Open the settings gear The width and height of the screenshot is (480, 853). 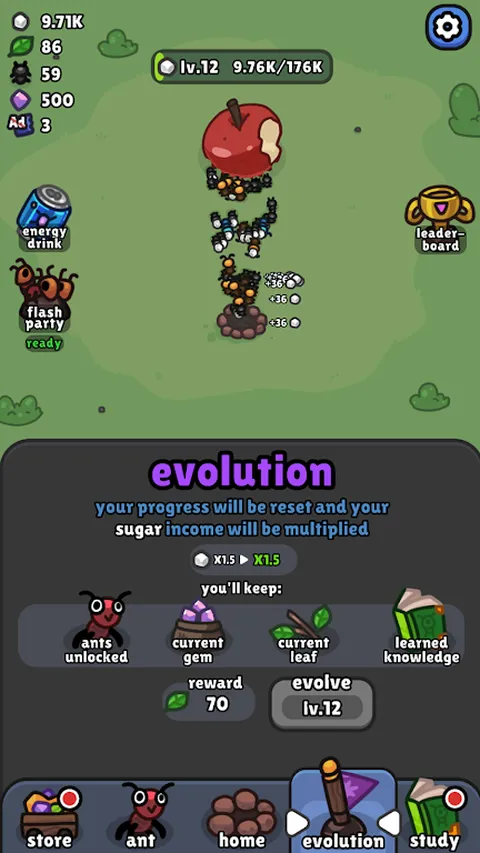point(448,27)
